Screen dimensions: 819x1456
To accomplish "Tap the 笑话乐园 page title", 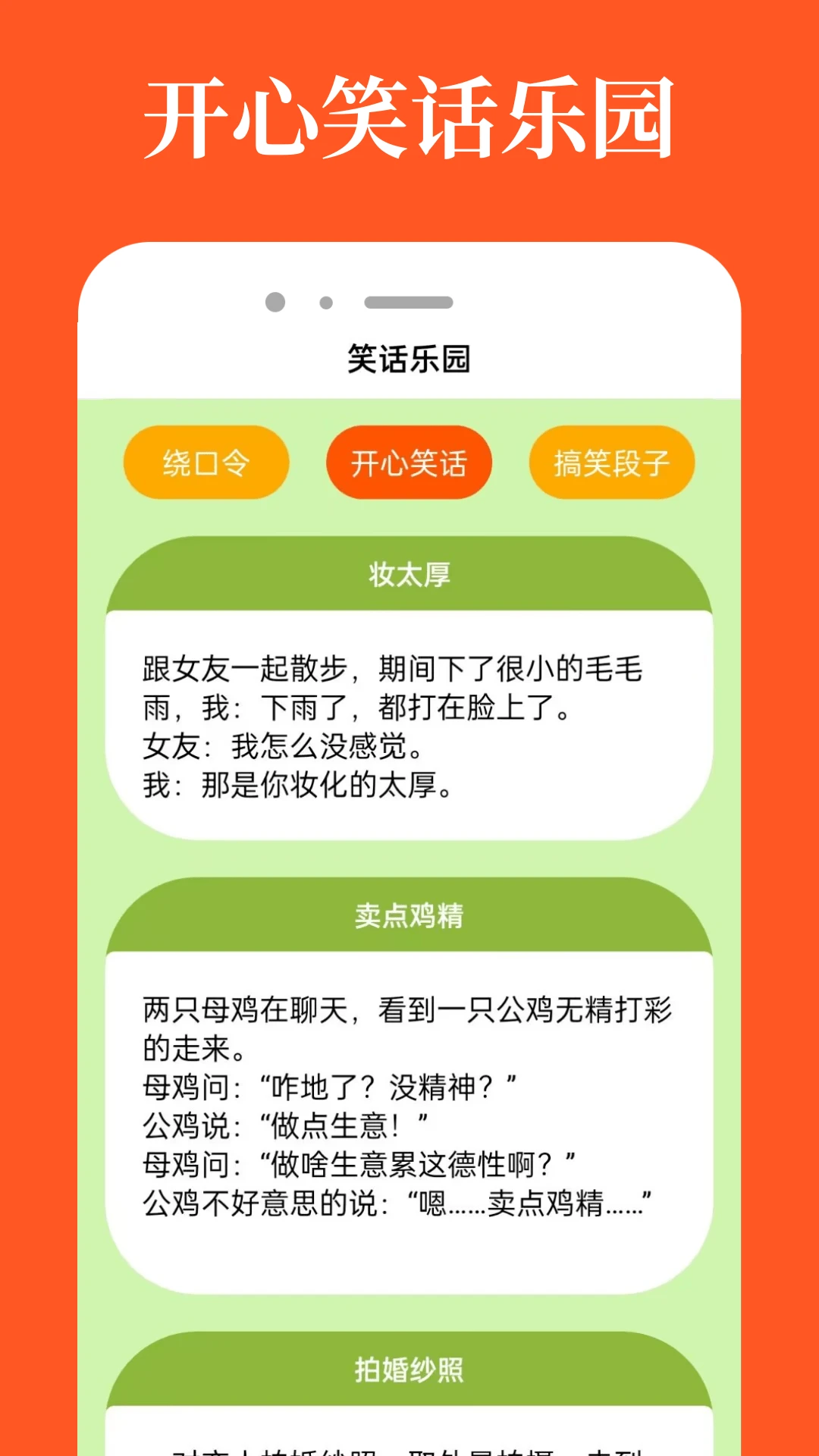I will pyautogui.click(x=409, y=360).
